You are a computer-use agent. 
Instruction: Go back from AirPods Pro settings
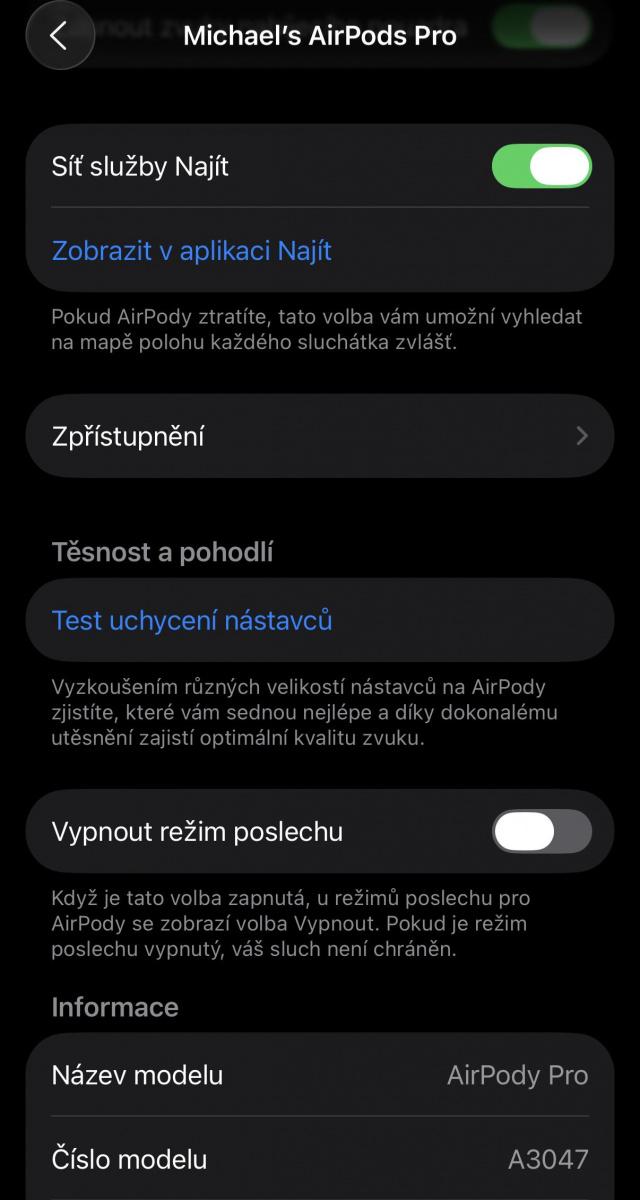(x=59, y=36)
